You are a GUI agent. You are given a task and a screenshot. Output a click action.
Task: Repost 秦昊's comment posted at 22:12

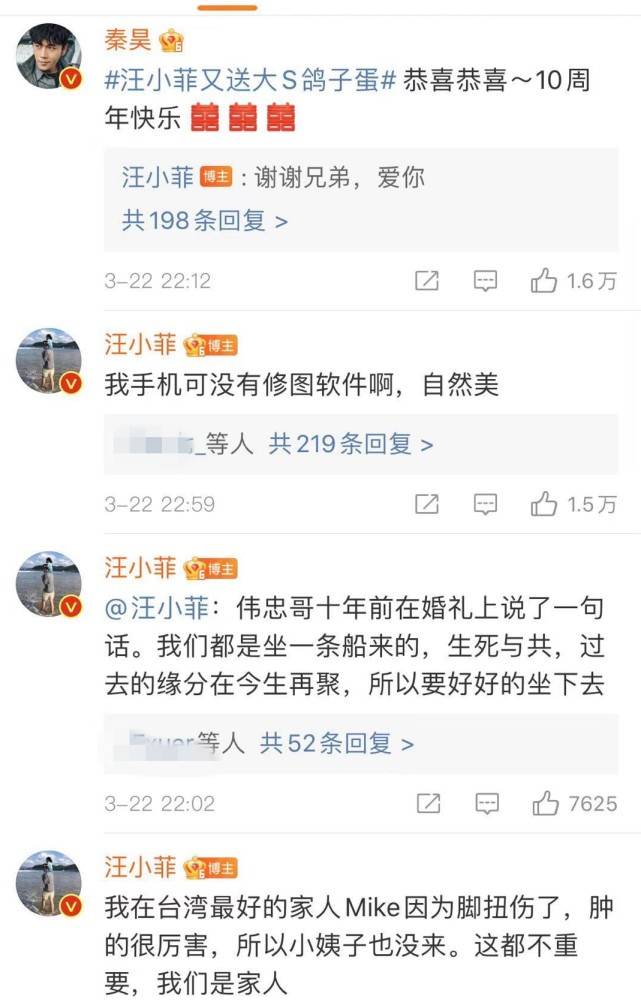pyautogui.click(x=427, y=281)
